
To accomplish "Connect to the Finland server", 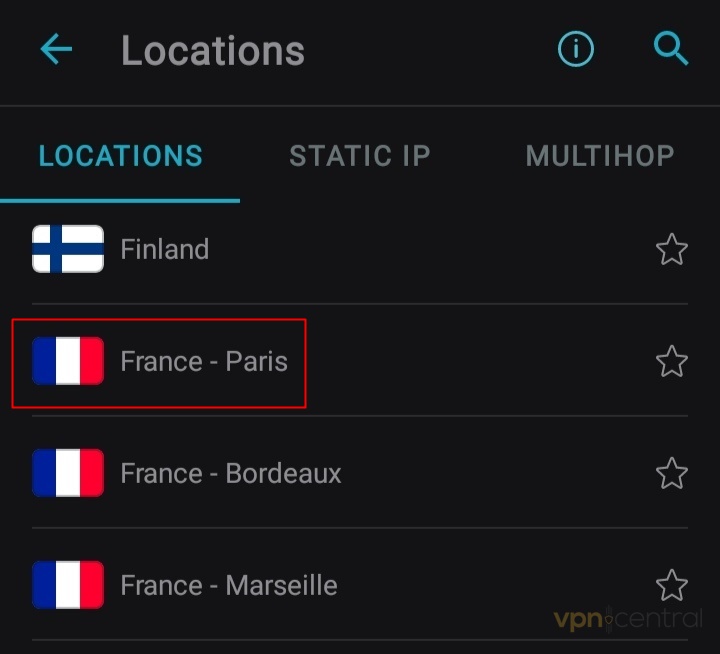I will [165, 249].
